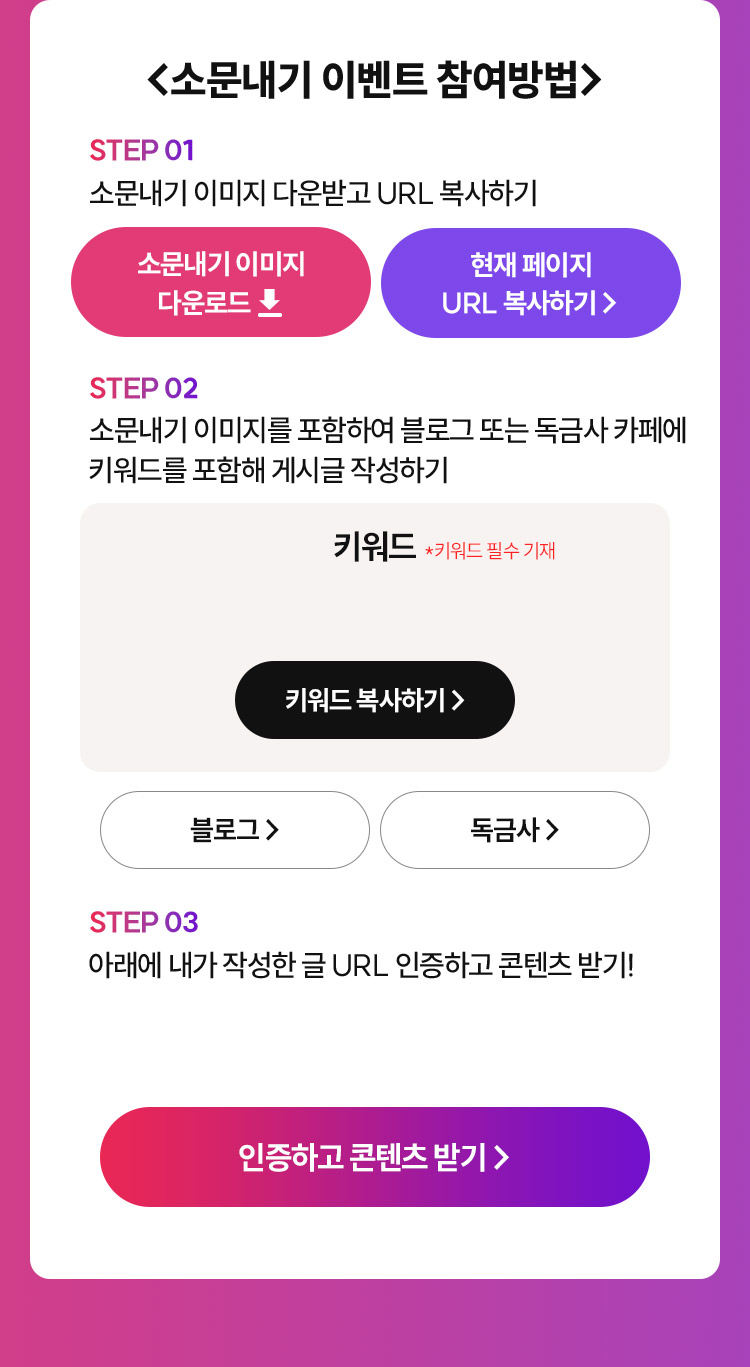This screenshot has width=750, height=1367.
Task: Copy the current page URL
Action: [531, 283]
